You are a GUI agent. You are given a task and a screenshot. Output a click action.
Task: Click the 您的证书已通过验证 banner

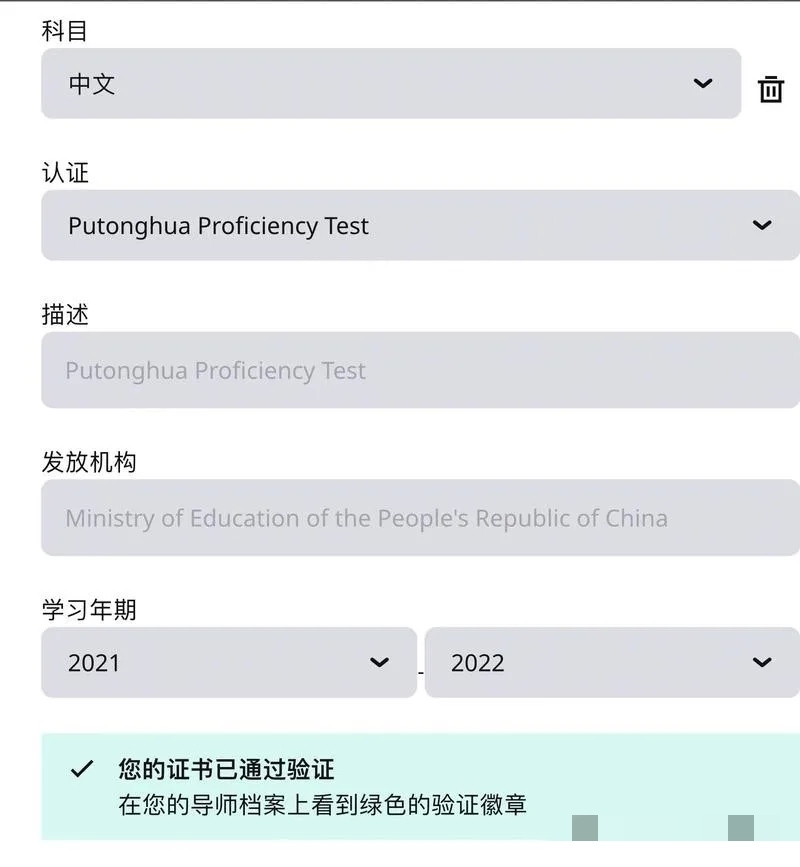pos(400,785)
